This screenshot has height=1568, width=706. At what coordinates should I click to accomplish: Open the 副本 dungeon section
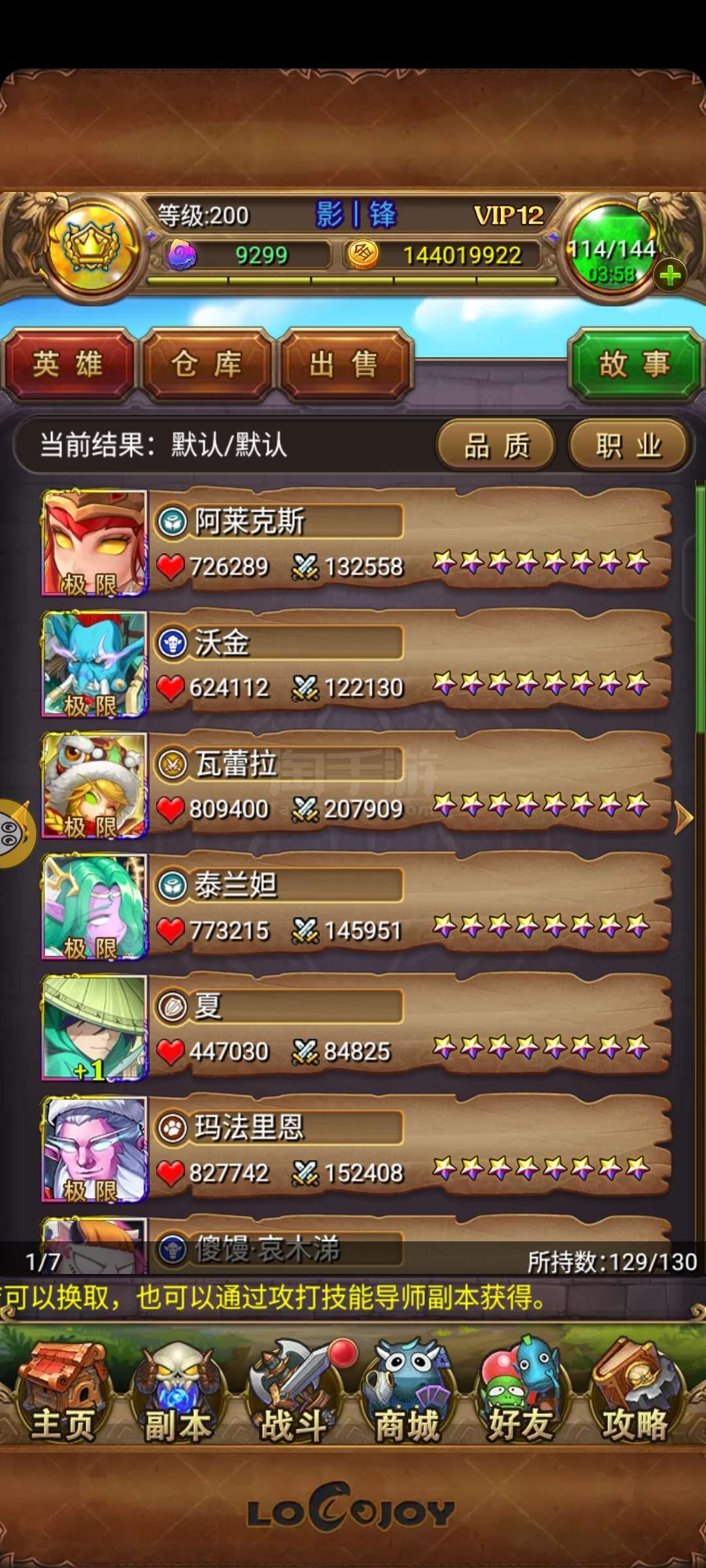pos(176,1392)
